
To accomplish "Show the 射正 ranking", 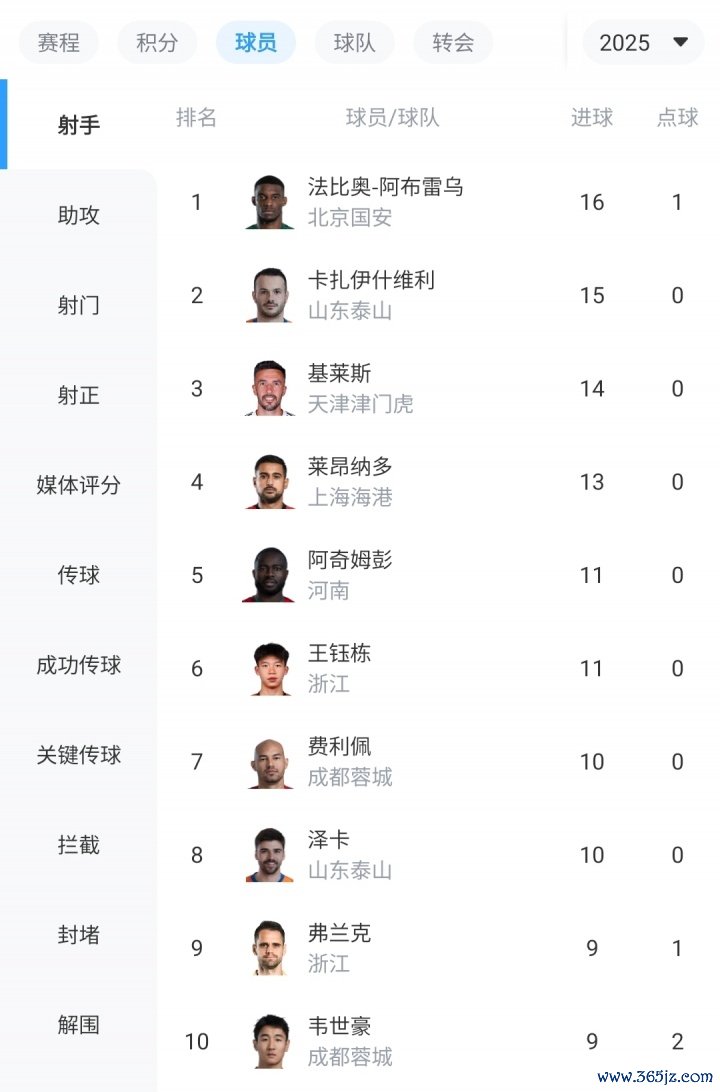I will tap(78, 395).
